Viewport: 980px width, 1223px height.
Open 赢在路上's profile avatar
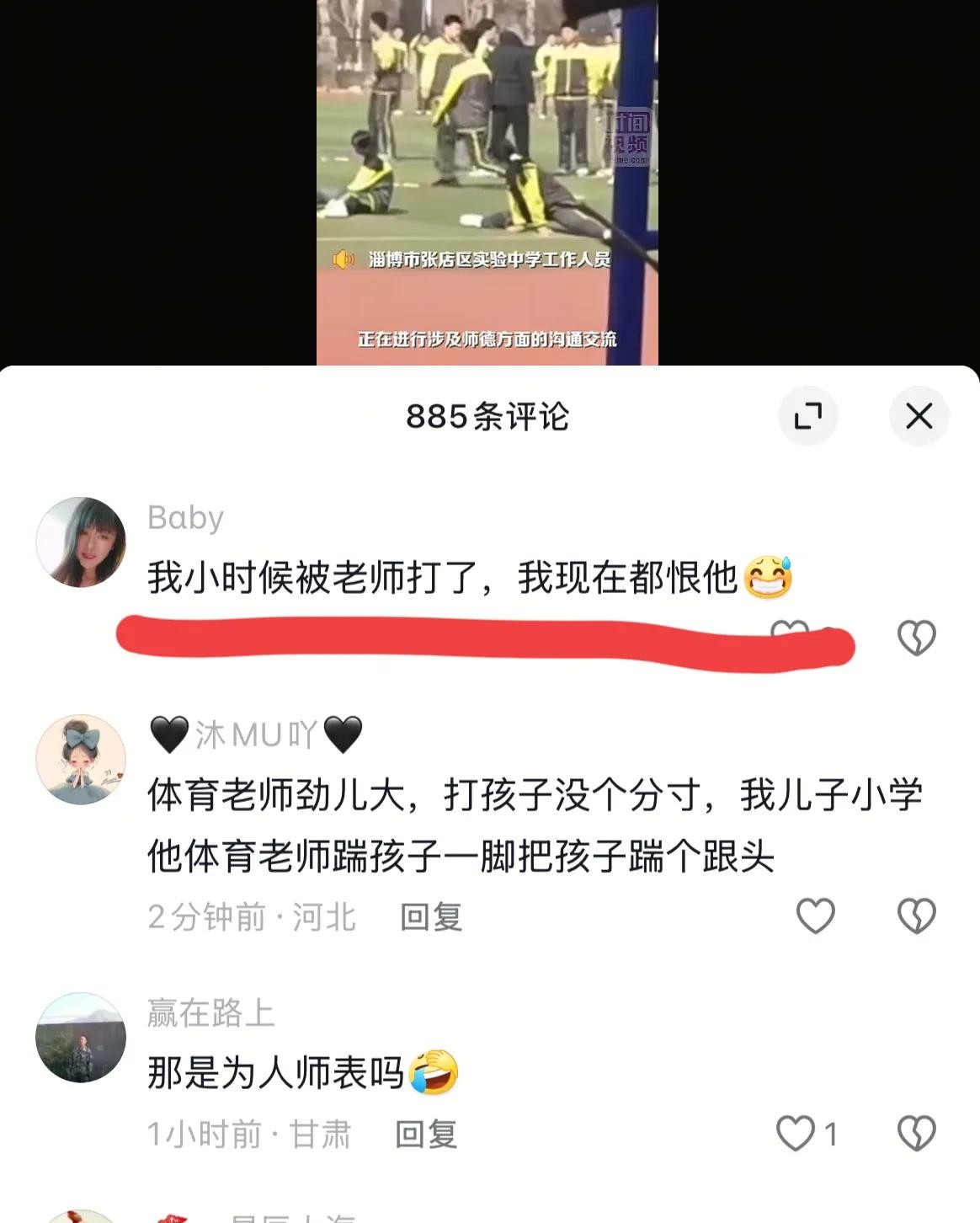pyautogui.click(x=81, y=1037)
